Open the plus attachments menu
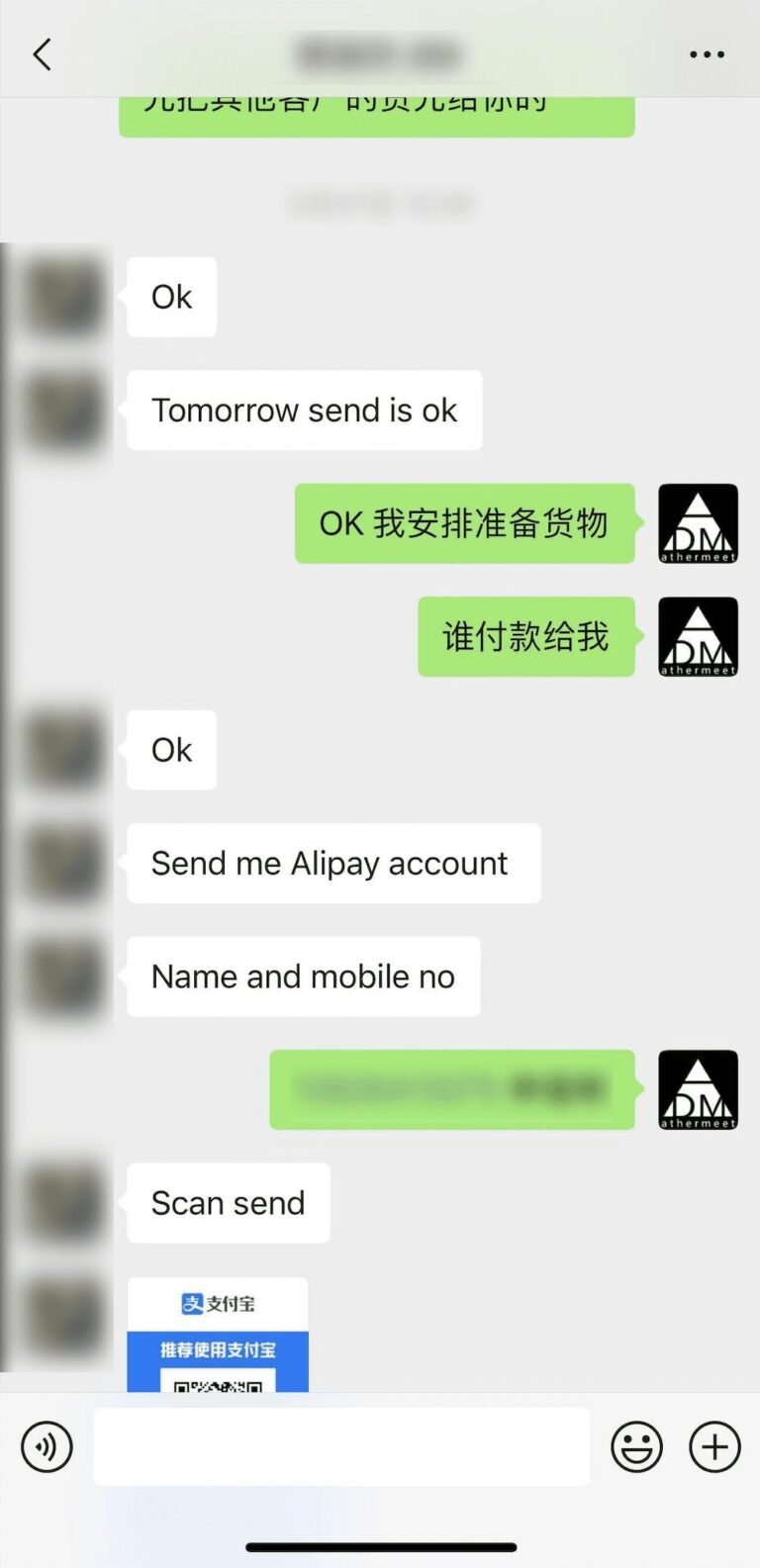 (714, 1447)
